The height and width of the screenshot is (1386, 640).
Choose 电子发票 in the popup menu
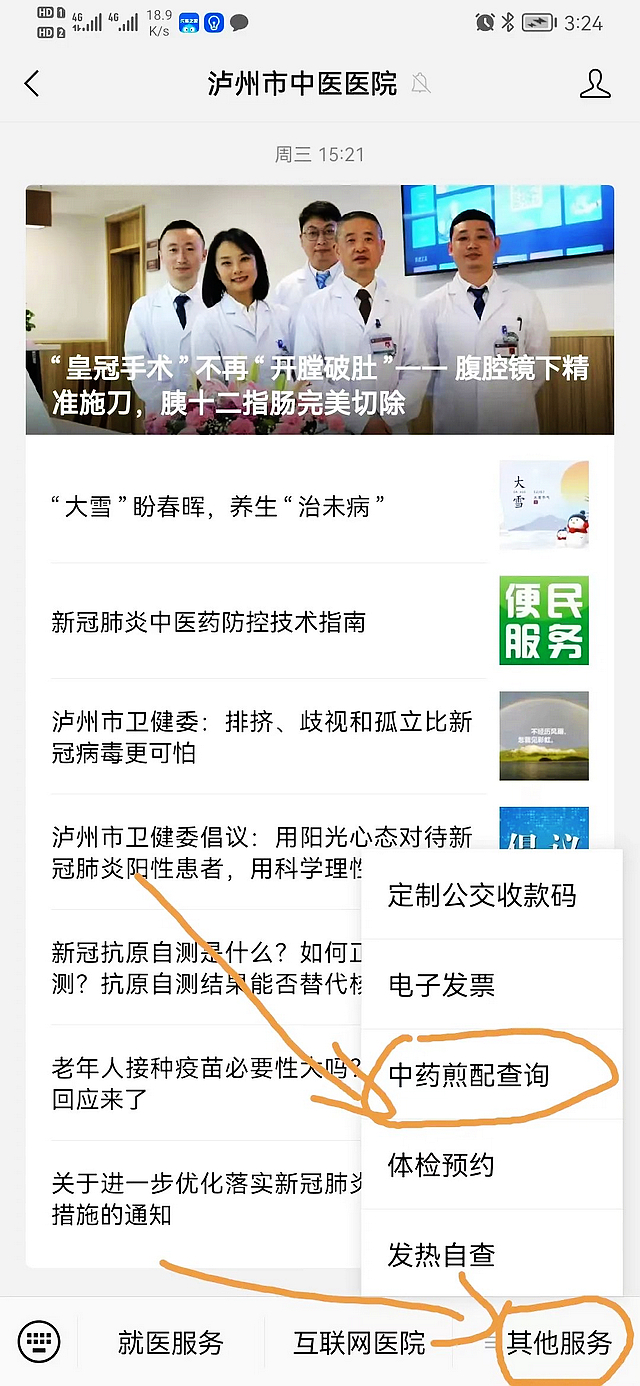442,986
